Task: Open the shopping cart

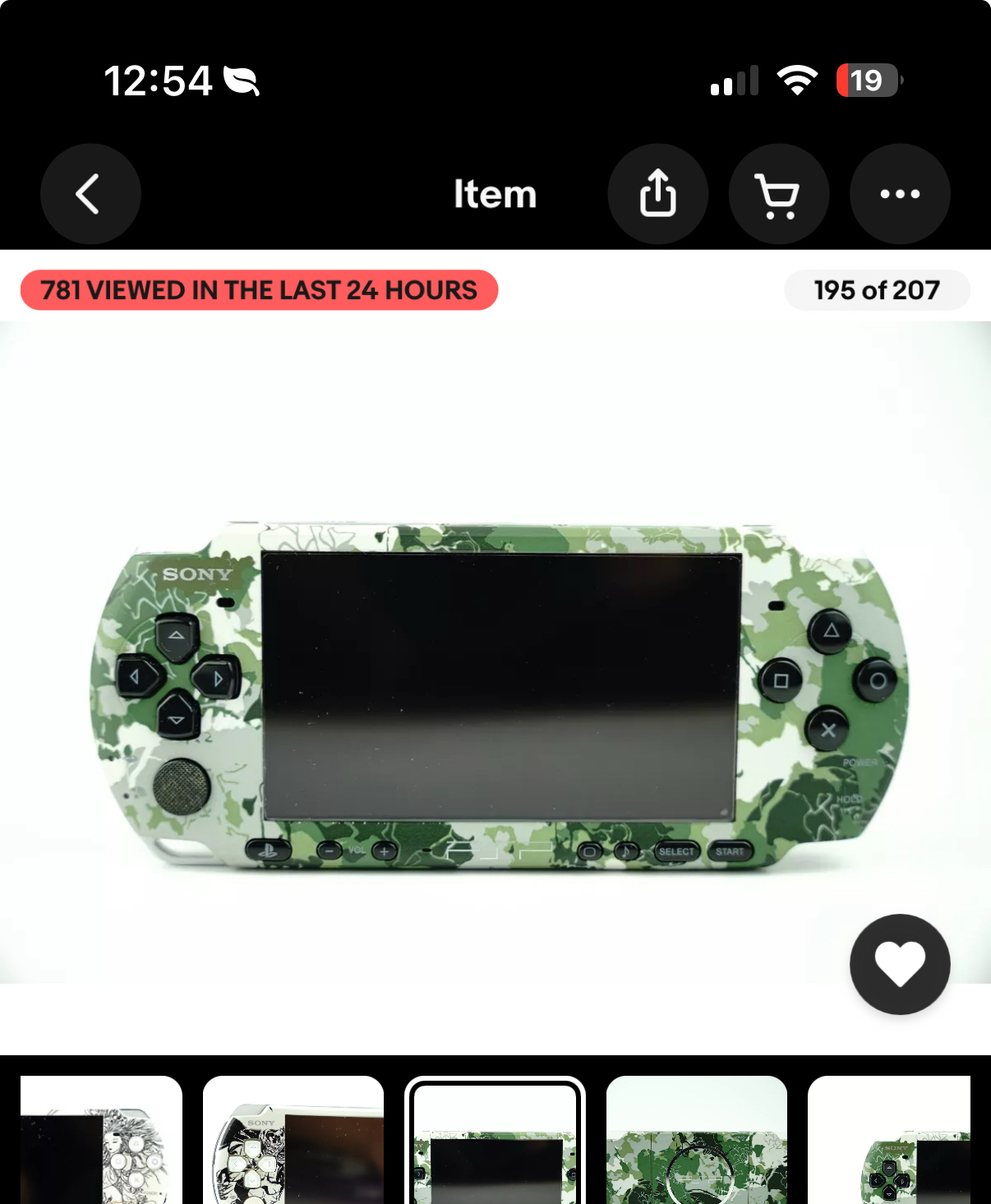Action: coord(778,194)
